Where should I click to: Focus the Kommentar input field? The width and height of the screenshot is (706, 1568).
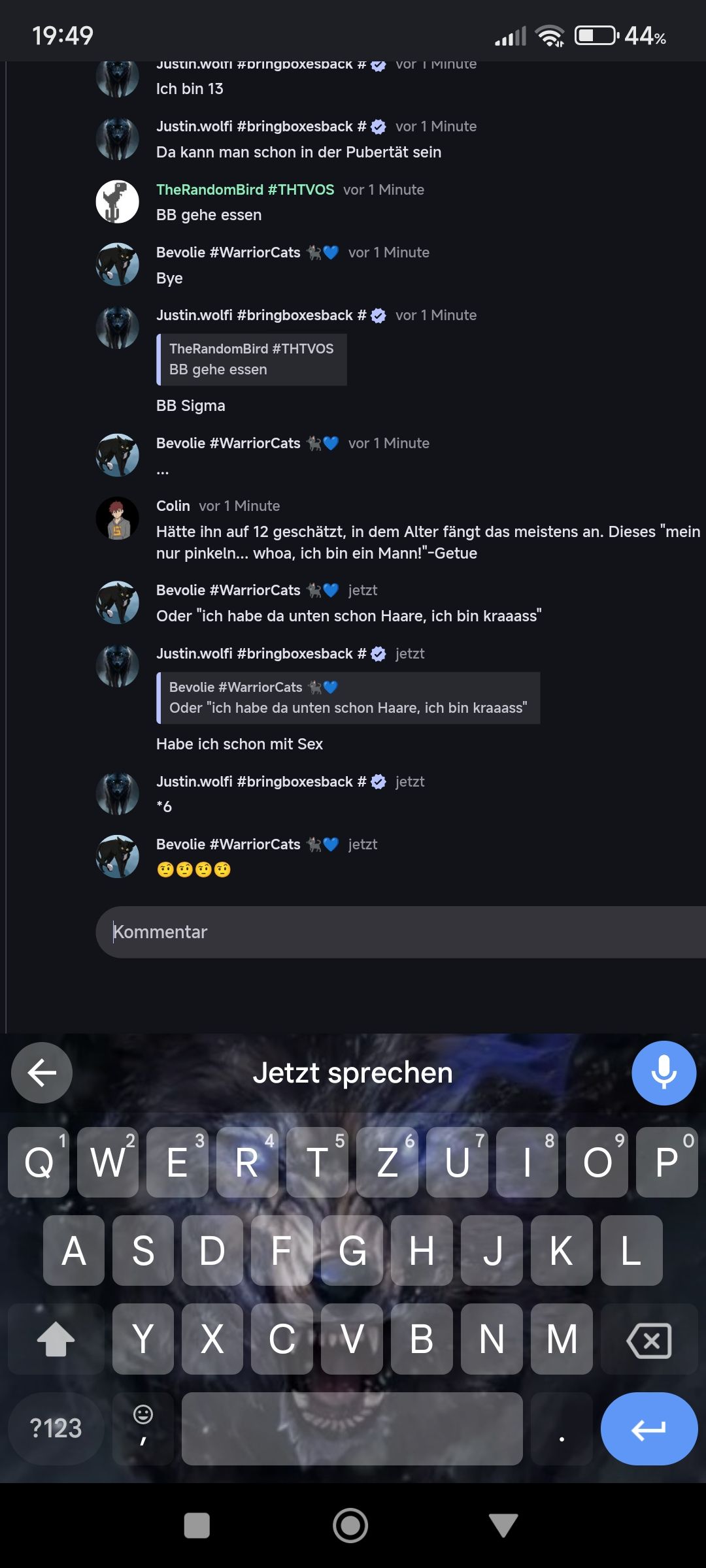tap(399, 932)
